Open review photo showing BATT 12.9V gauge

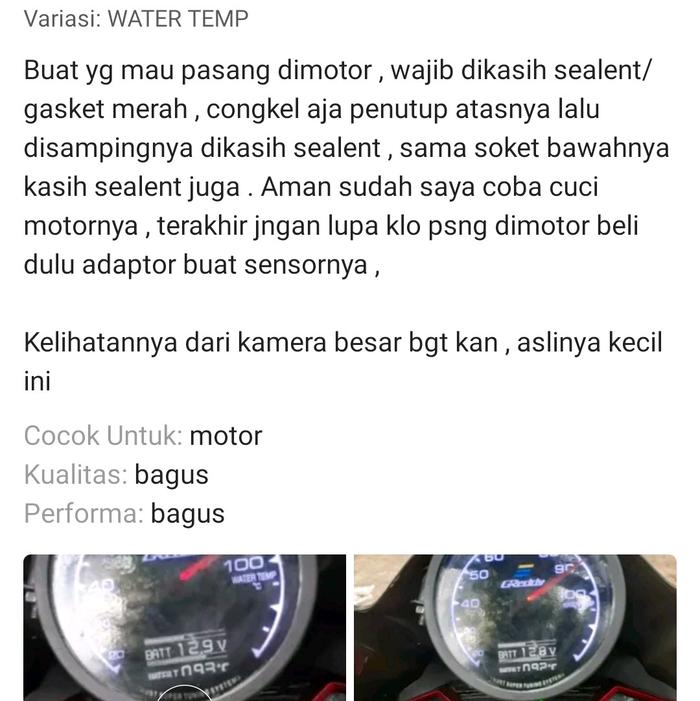coord(184,627)
